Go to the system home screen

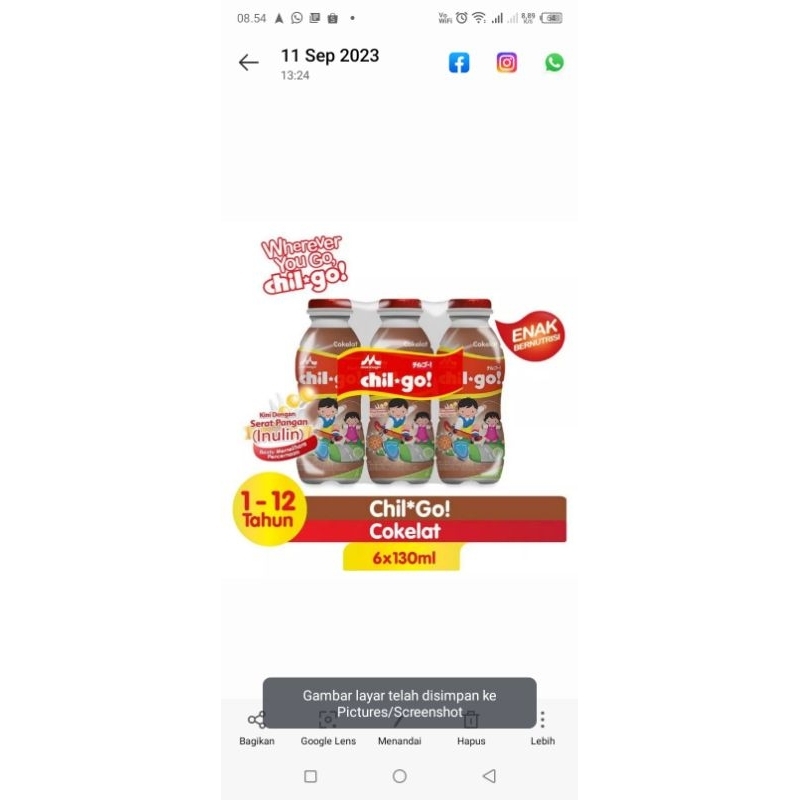399,776
